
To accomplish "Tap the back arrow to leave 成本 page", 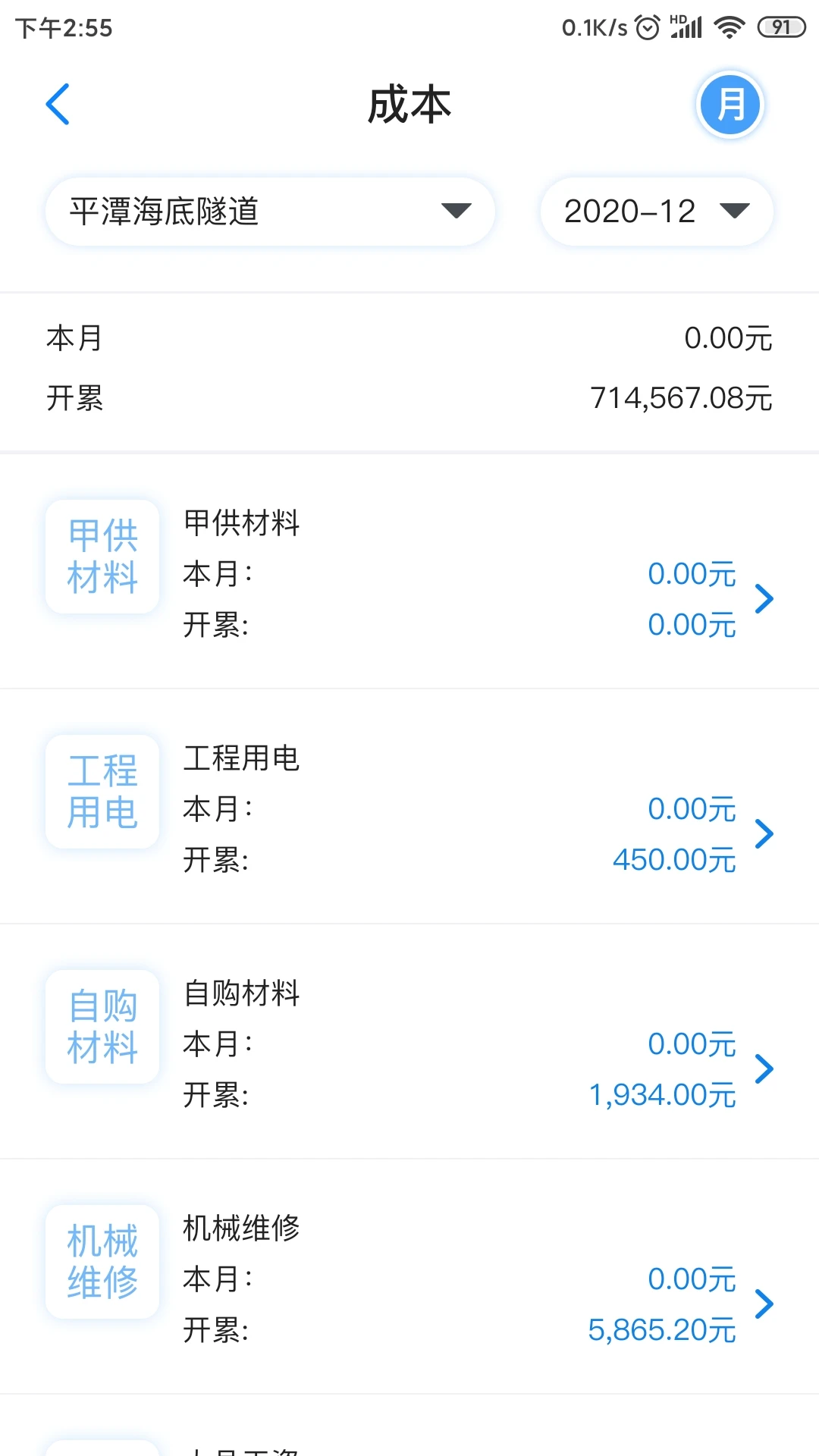I will click(x=58, y=104).
